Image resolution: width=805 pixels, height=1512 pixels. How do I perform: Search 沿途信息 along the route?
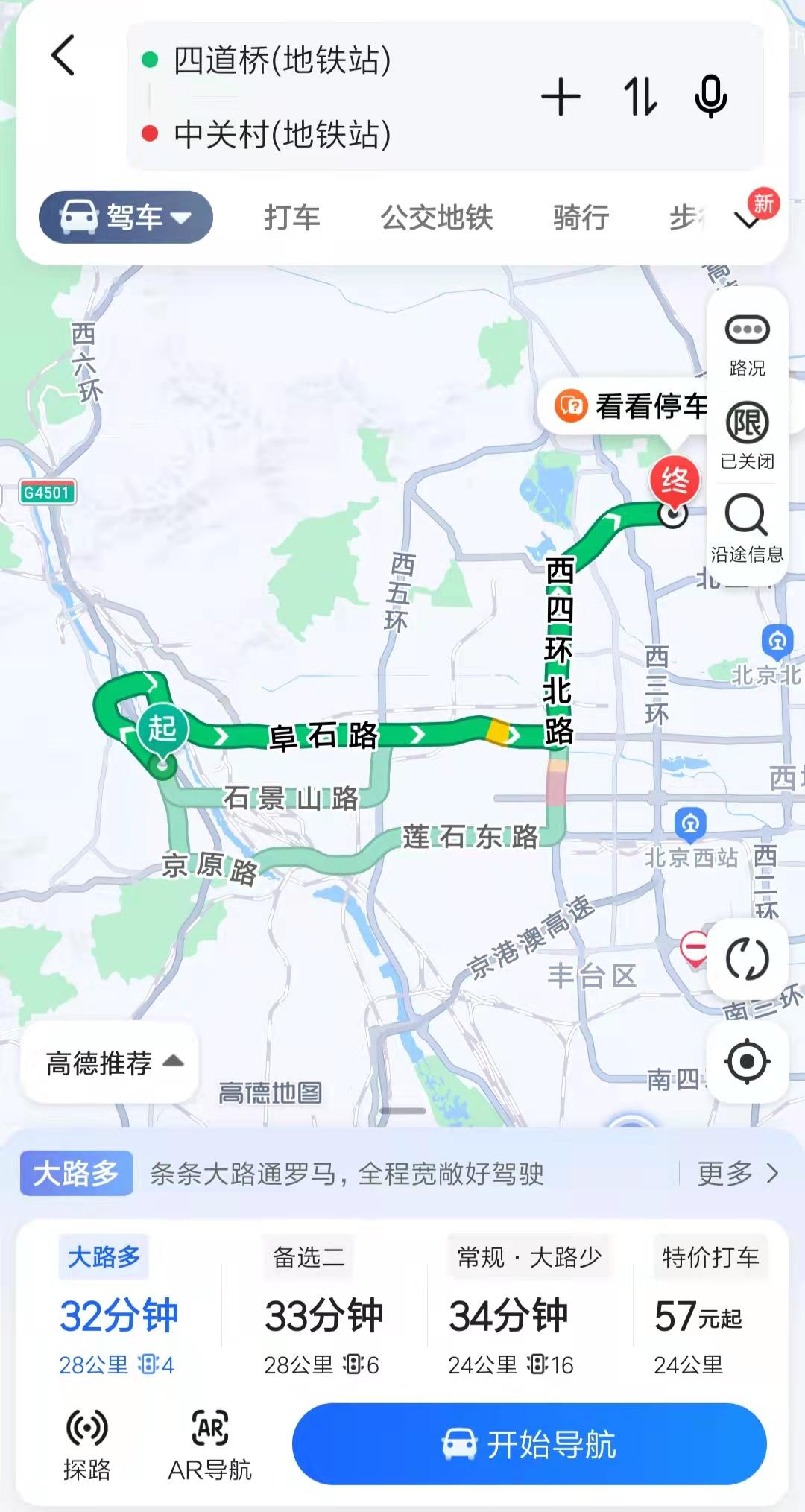click(x=747, y=528)
